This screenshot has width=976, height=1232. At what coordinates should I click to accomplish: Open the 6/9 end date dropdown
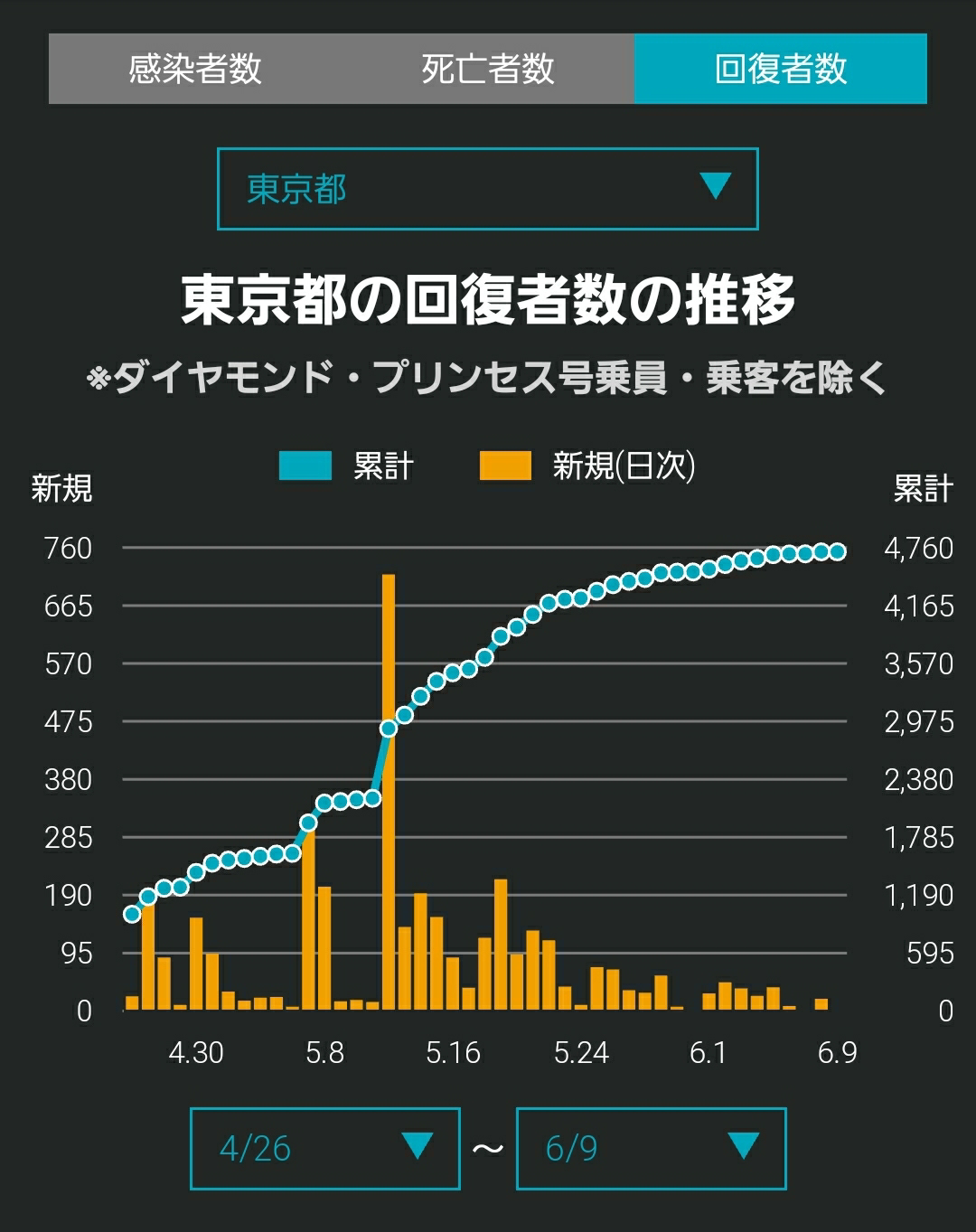pyautogui.click(x=651, y=1148)
